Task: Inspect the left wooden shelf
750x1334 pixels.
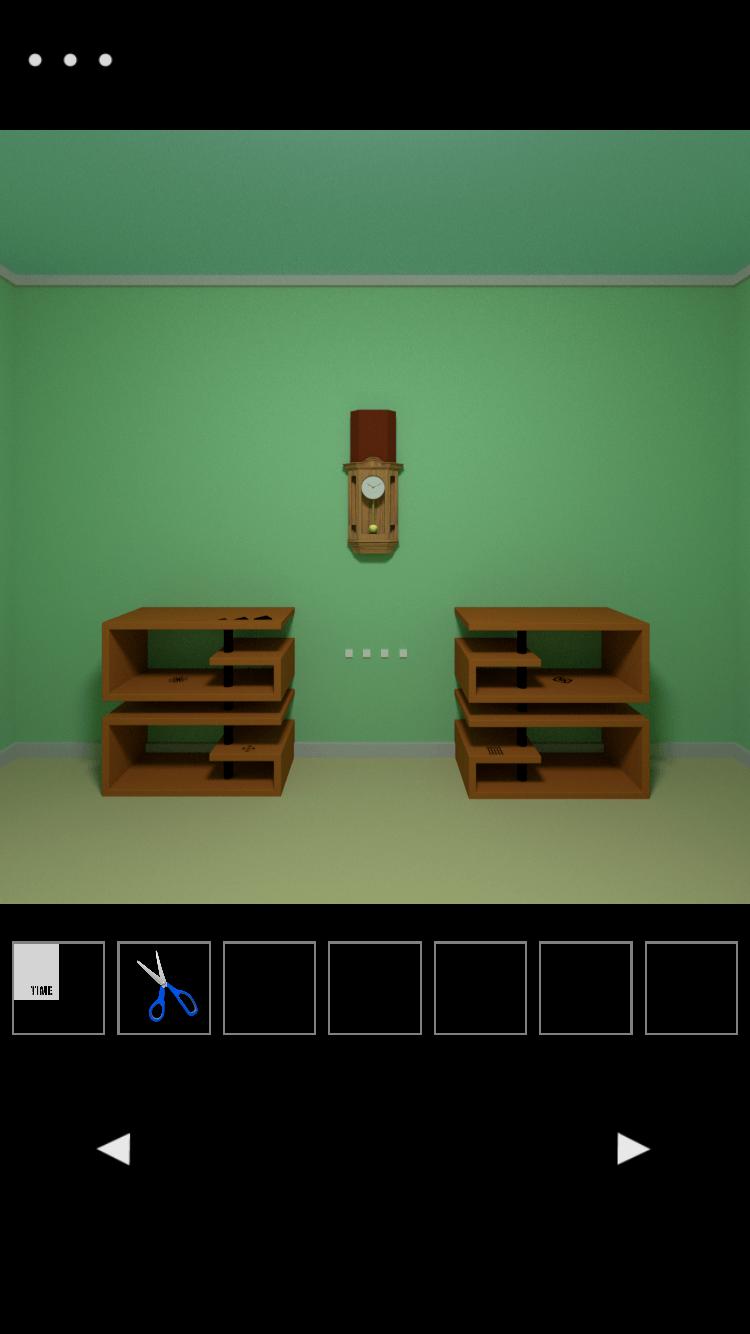Action: point(198,701)
